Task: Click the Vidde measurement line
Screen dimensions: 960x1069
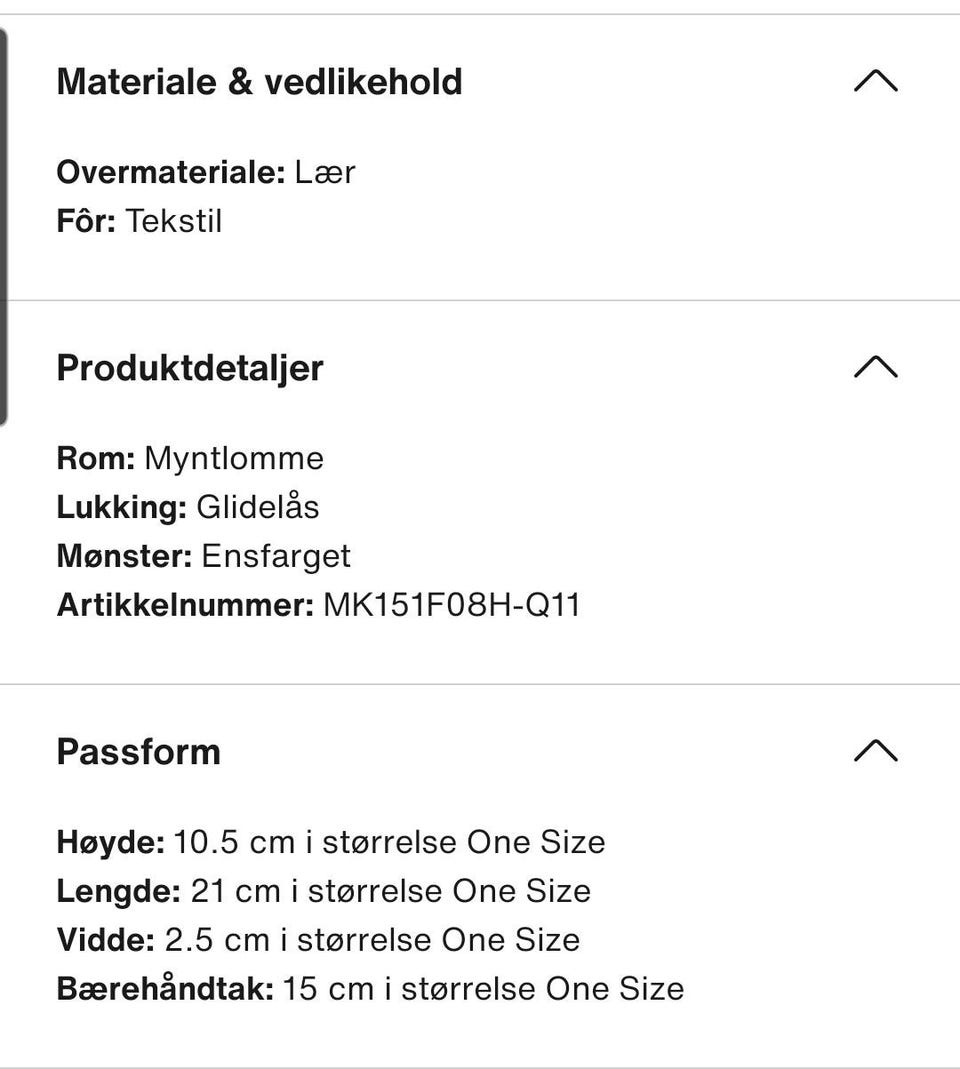Action: pyautogui.click(x=318, y=939)
